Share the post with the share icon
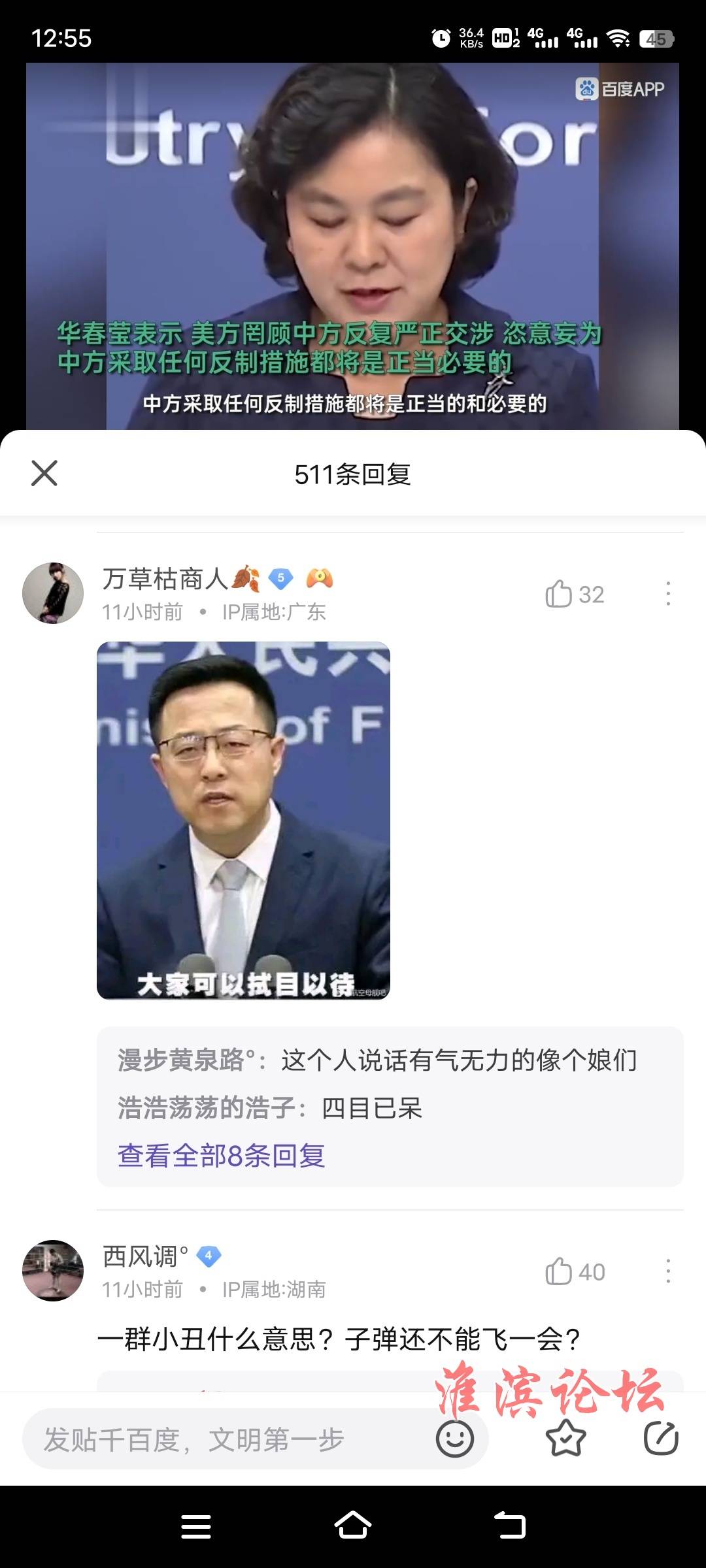The width and height of the screenshot is (706, 1568). (661, 1439)
